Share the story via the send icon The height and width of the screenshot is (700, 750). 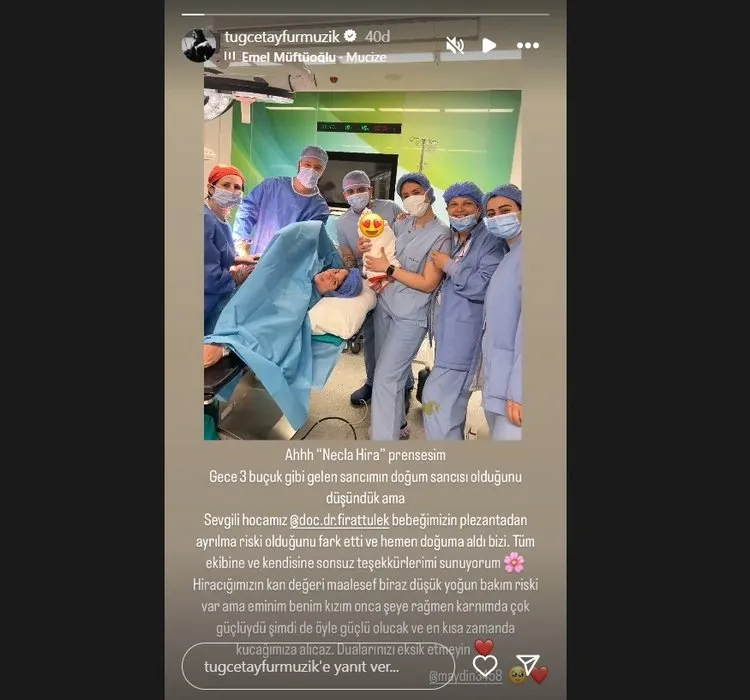(528, 664)
